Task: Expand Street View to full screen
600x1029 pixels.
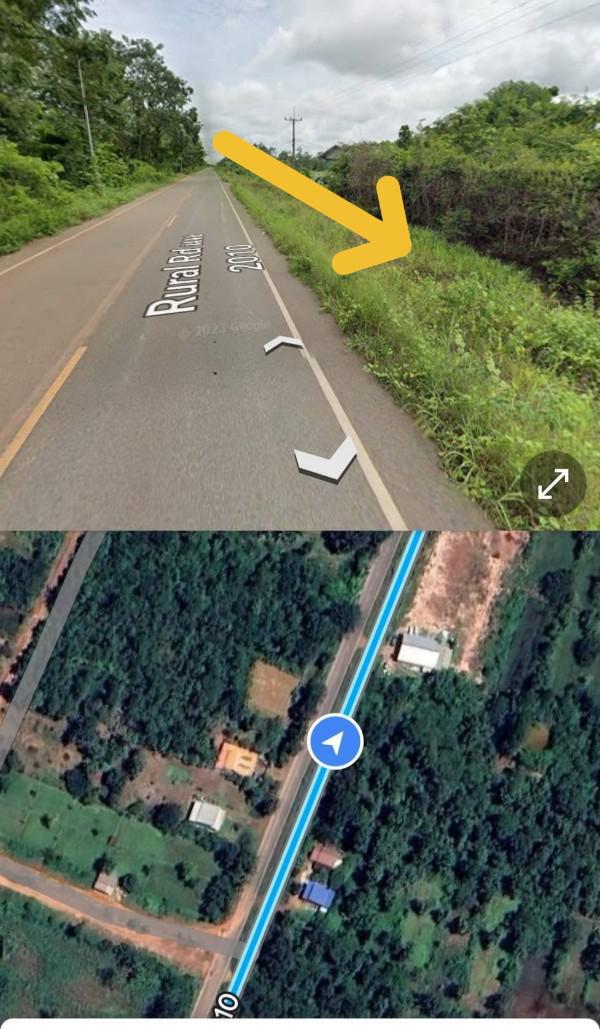Action: click(x=553, y=484)
